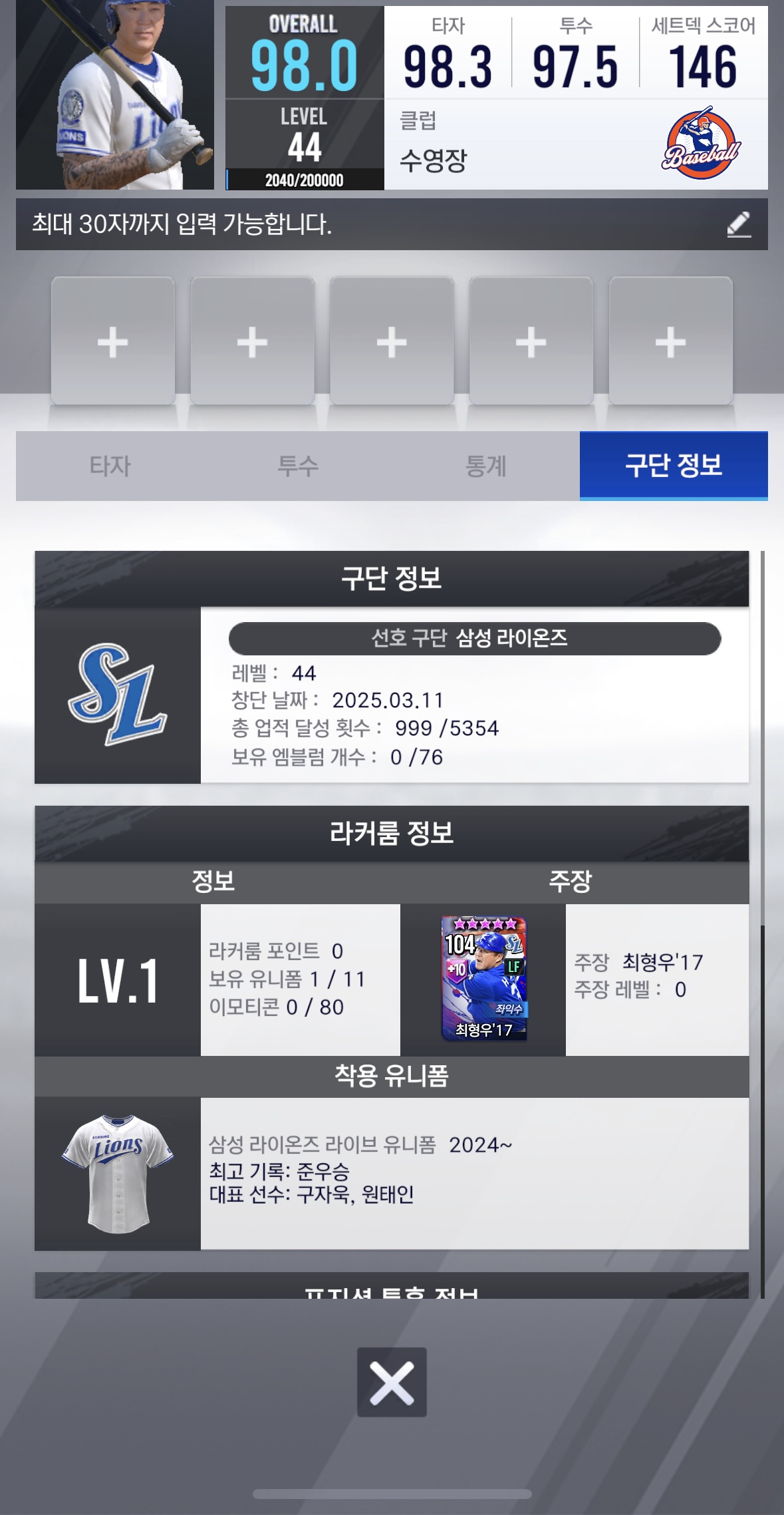Add an item to the first plus slot
This screenshot has width=784, height=1515.
pyautogui.click(x=113, y=341)
